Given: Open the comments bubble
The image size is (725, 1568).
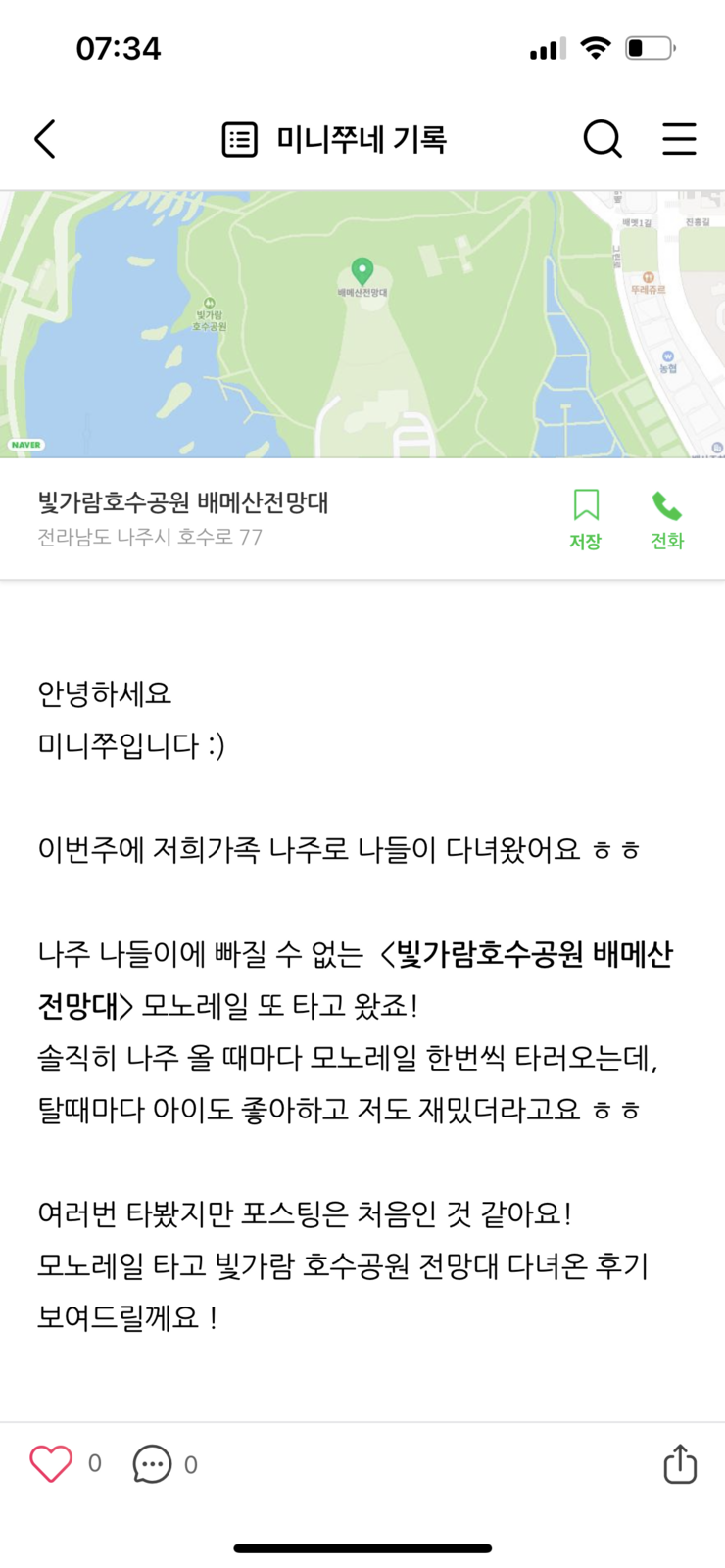Looking at the screenshot, I should click(x=152, y=1463).
